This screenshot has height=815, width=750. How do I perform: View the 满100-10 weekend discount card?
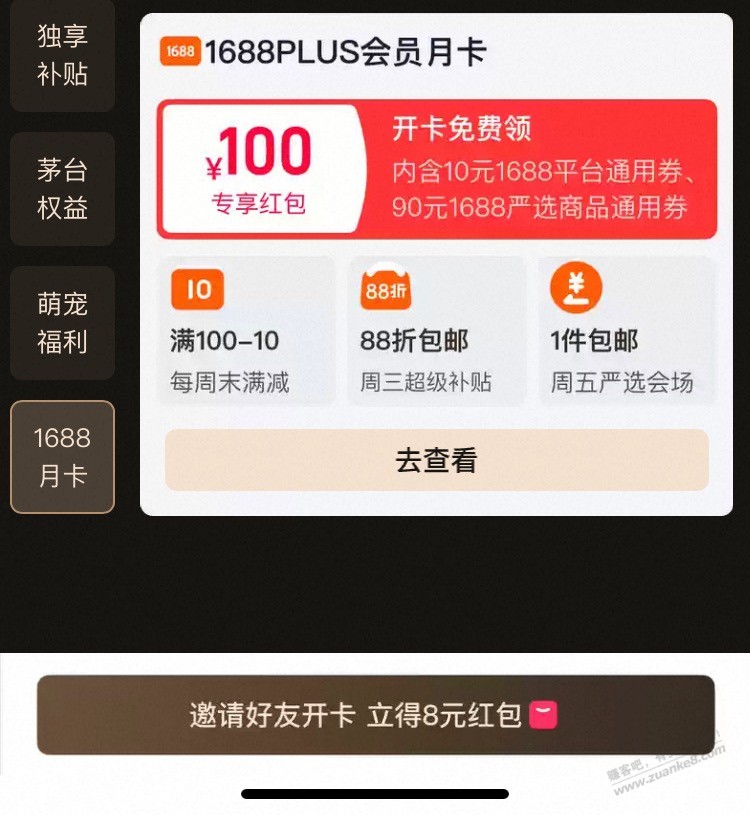tap(246, 331)
